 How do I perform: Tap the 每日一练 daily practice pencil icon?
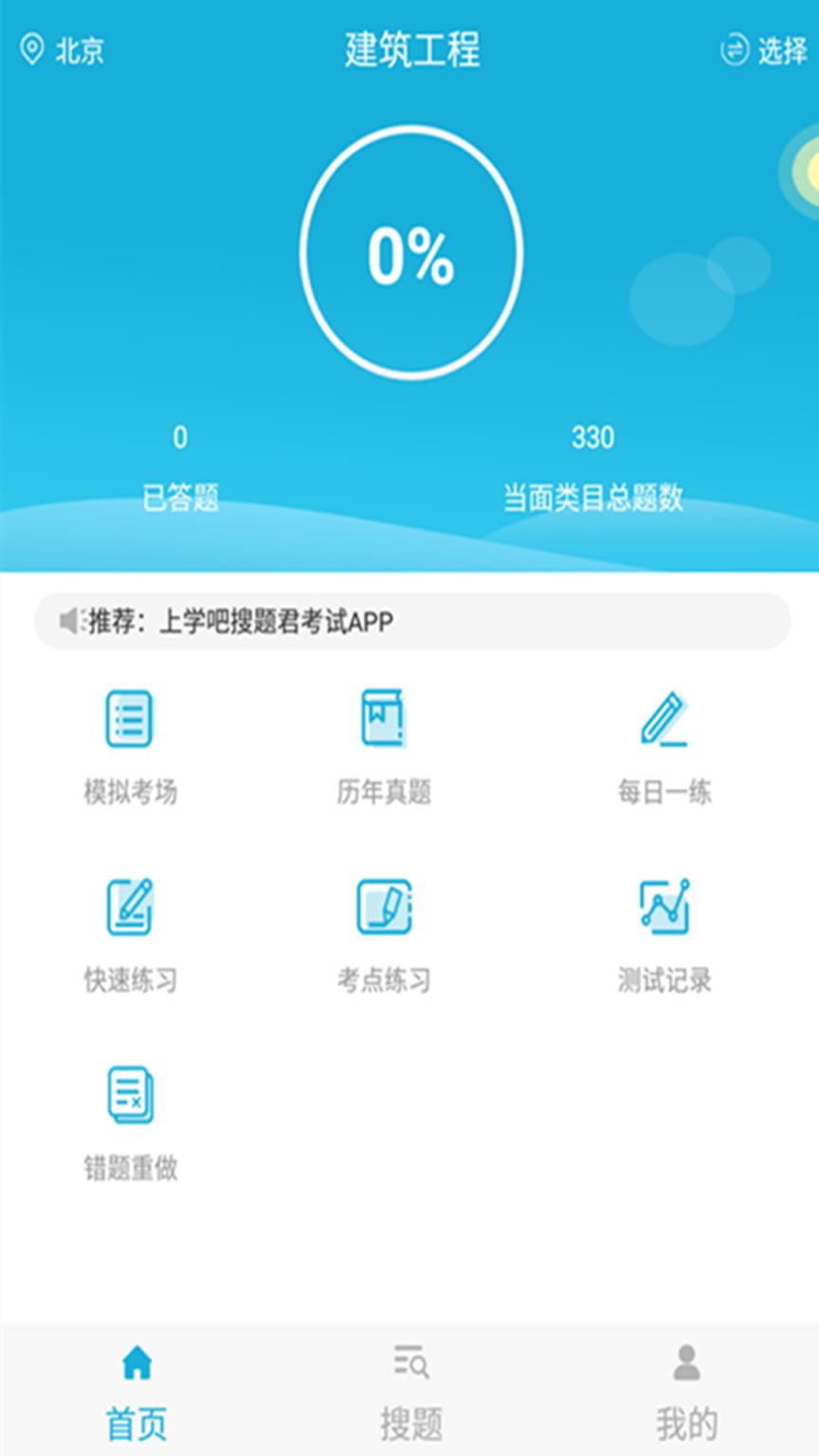664,720
